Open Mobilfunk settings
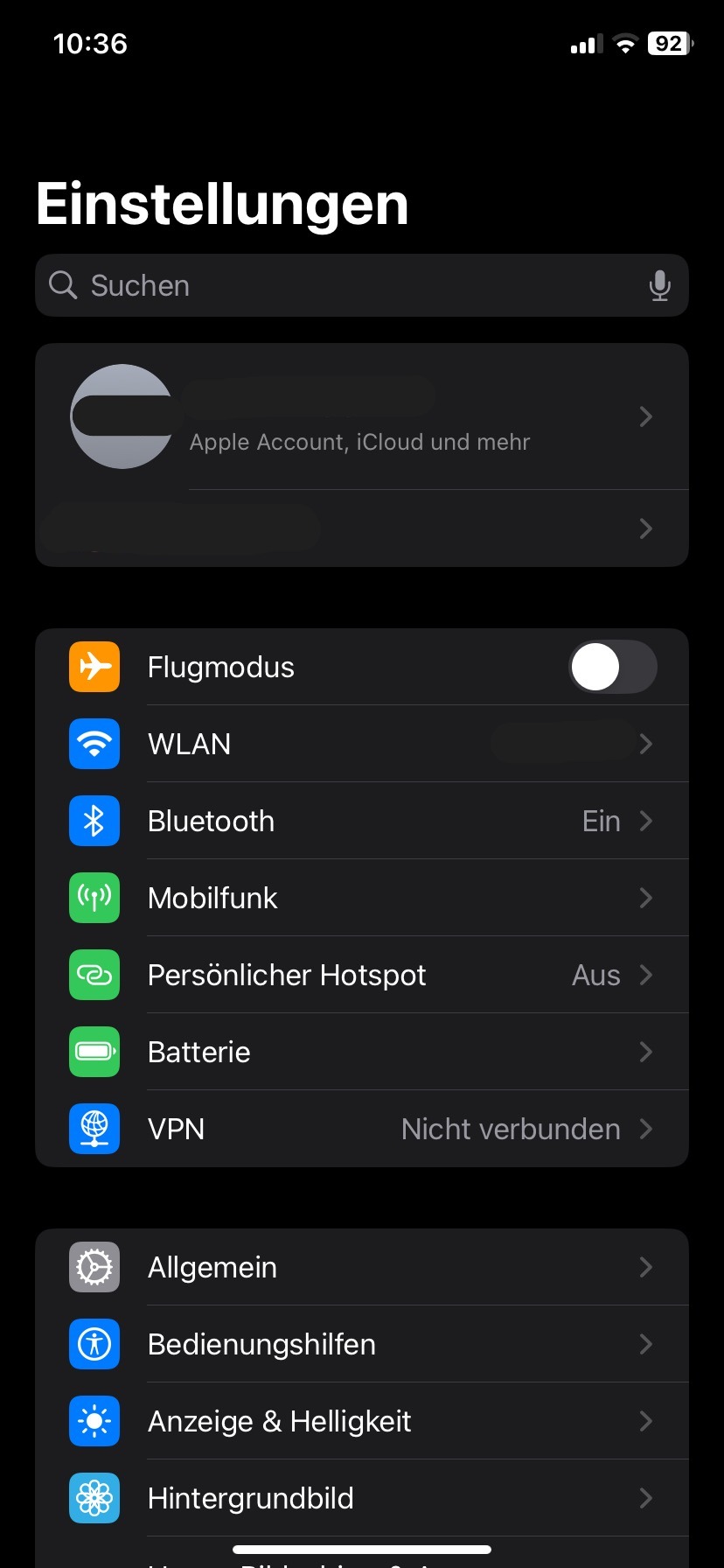The image size is (724, 1568). pyautogui.click(x=362, y=898)
